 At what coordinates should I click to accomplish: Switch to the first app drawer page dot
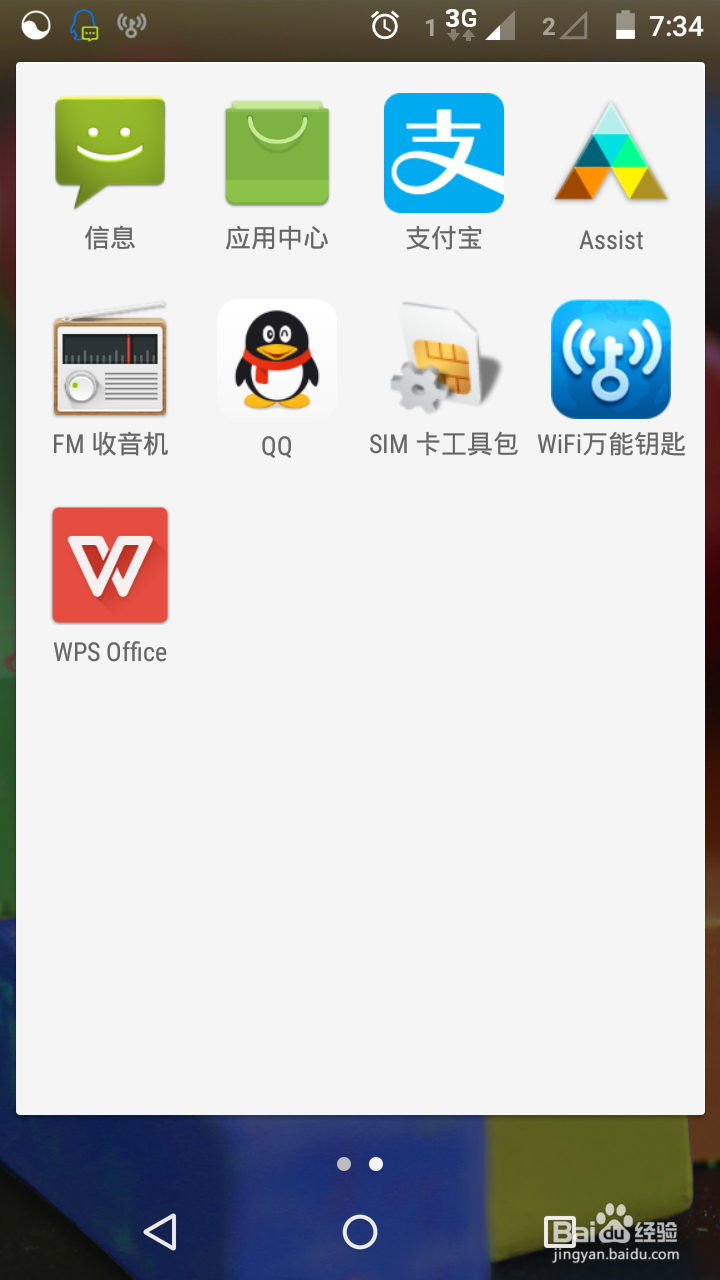pos(344,1164)
